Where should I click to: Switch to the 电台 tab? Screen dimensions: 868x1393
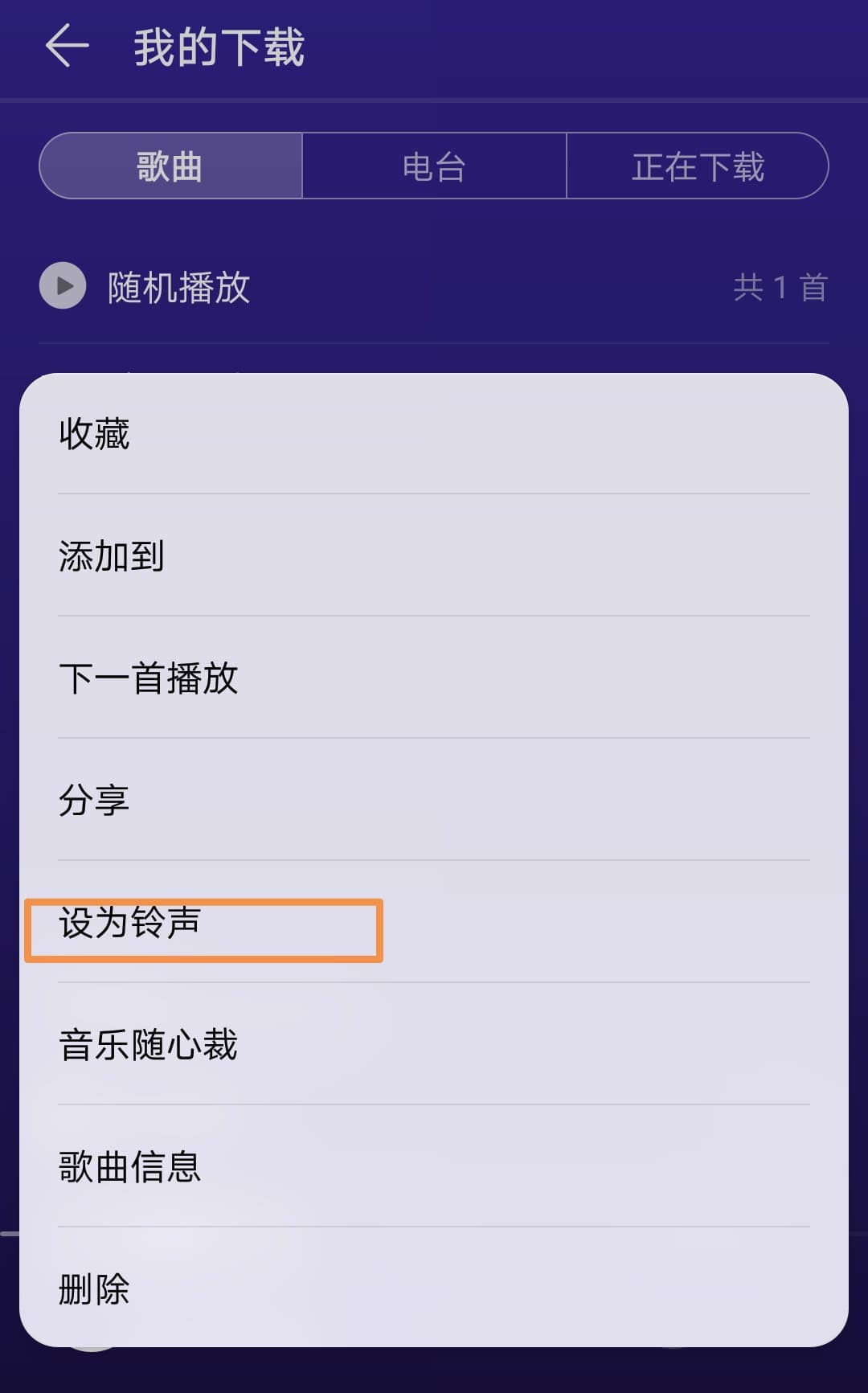[x=432, y=166]
